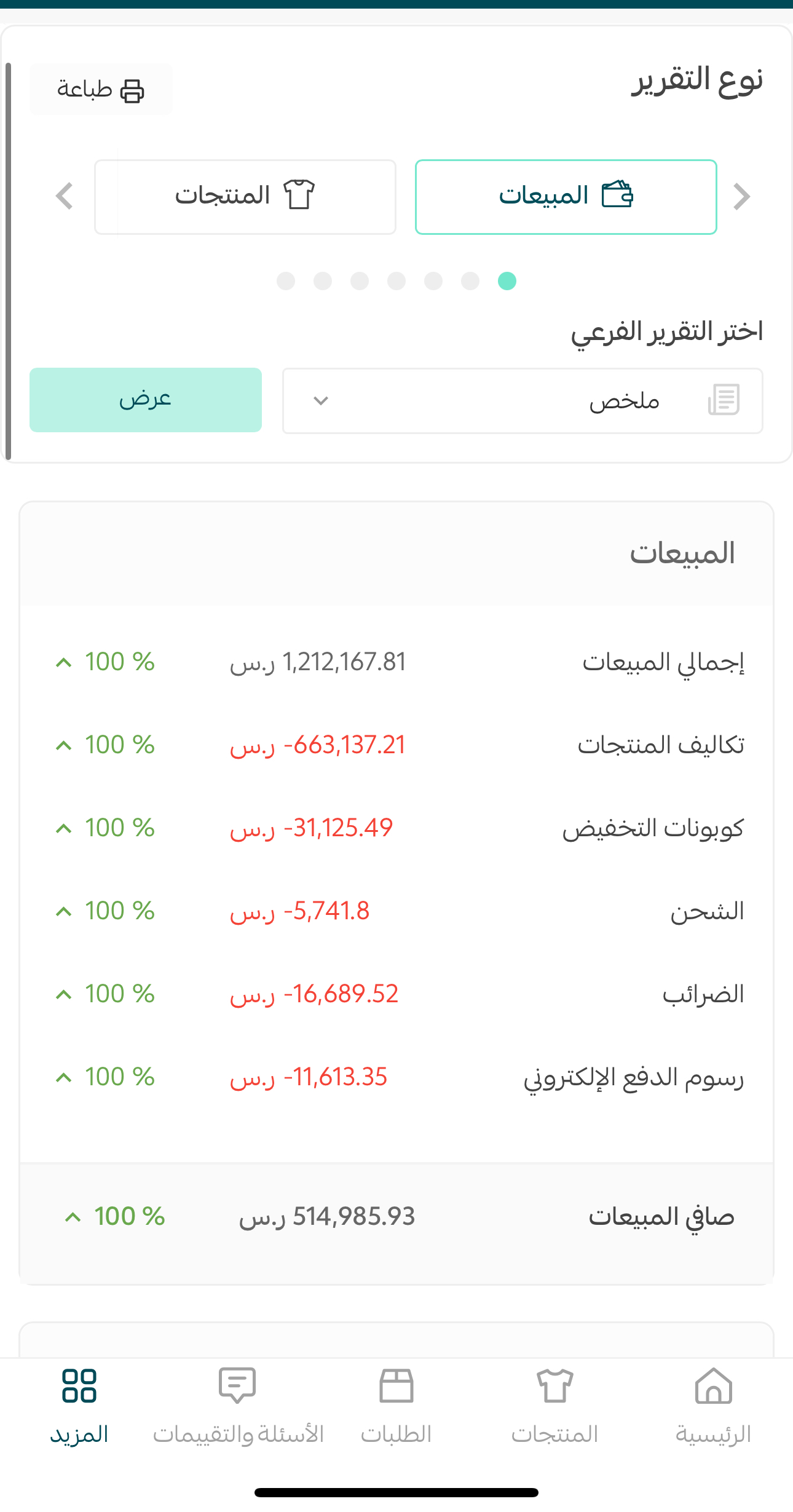Viewport: 793px width, 1512px height.
Task: Select the المنتجات report type card
Action: point(245,197)
